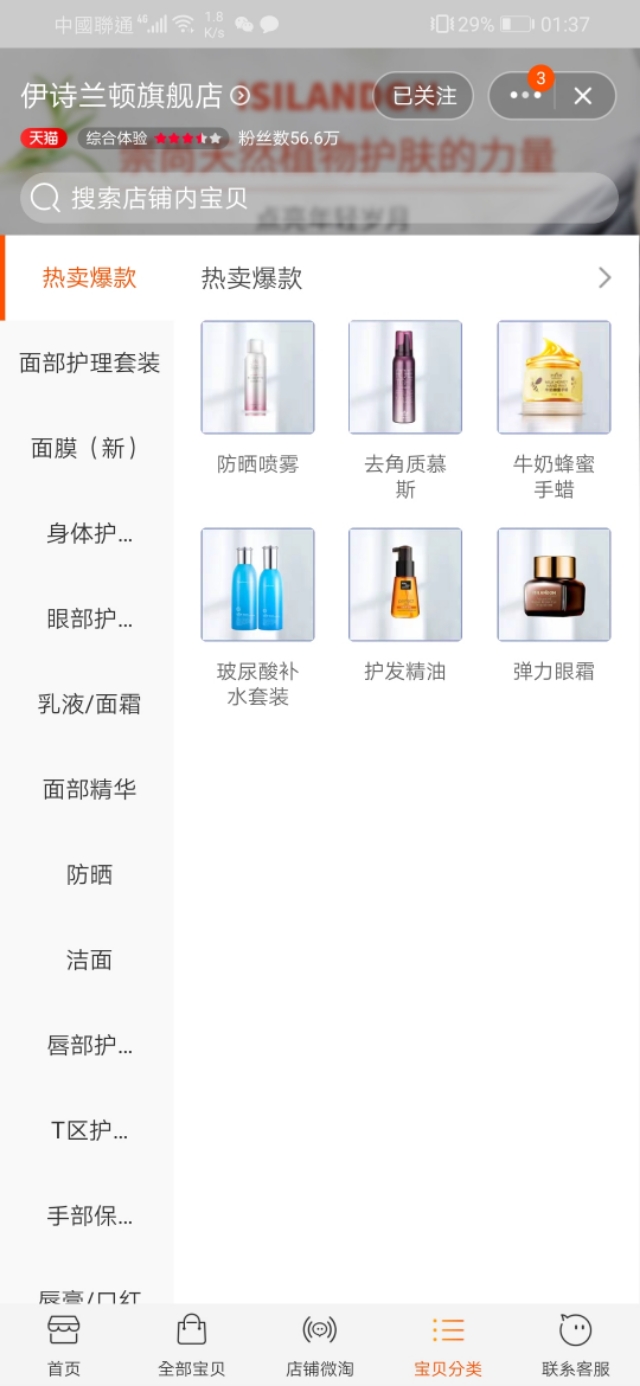Select the 面部护理套装 category
The image size is (640, 1386).
pos(89,363)
